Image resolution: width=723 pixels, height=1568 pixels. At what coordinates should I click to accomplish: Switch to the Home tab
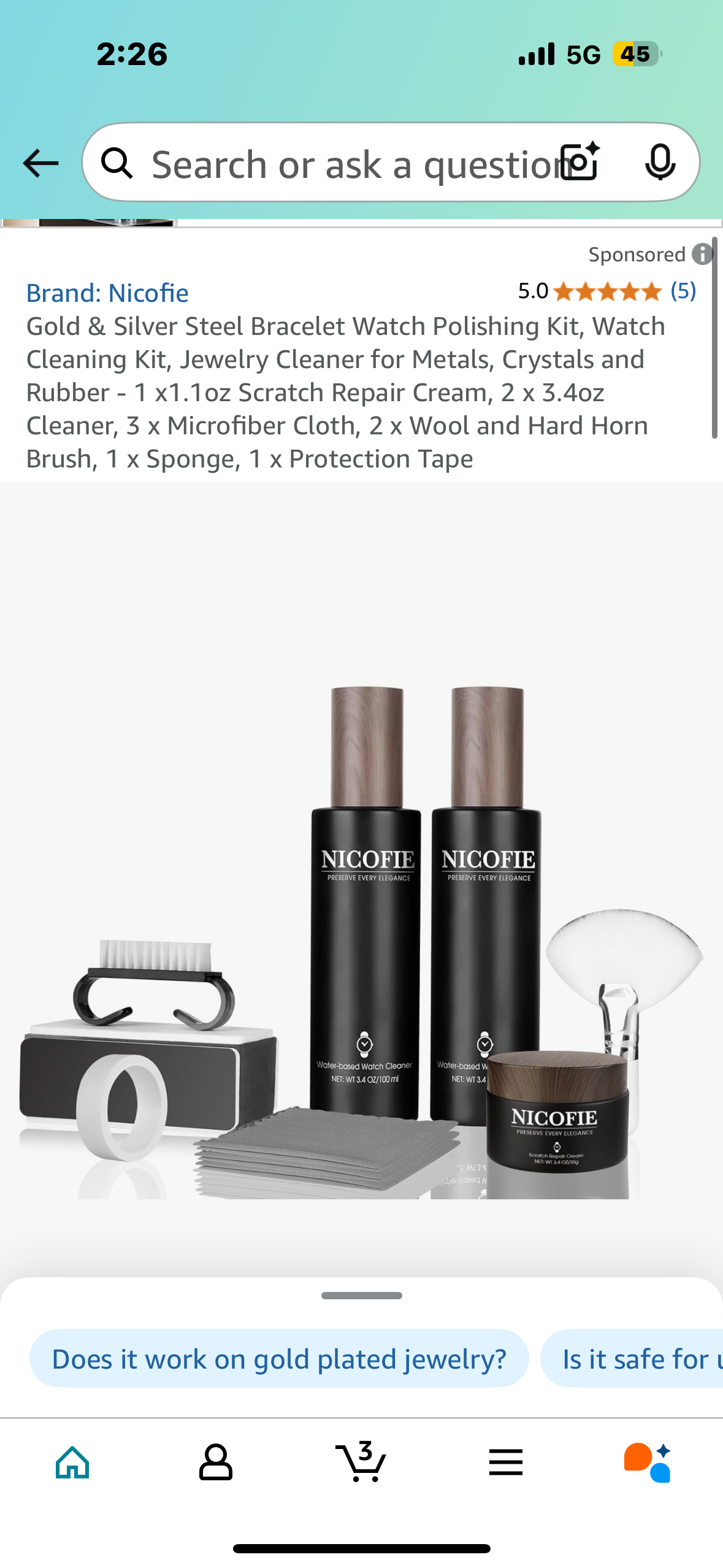pos(72,1462)
